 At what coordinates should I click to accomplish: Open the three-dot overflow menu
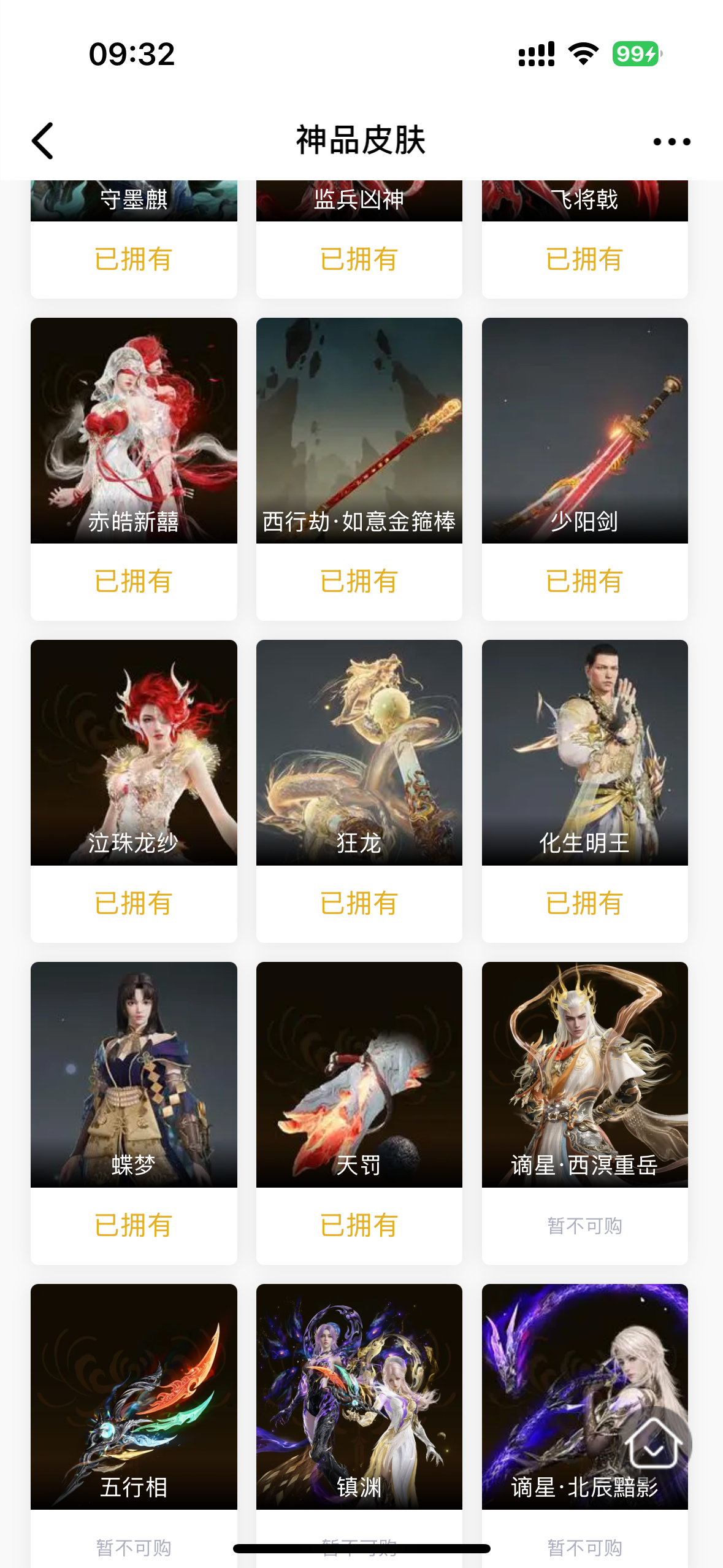coord(671,142)
